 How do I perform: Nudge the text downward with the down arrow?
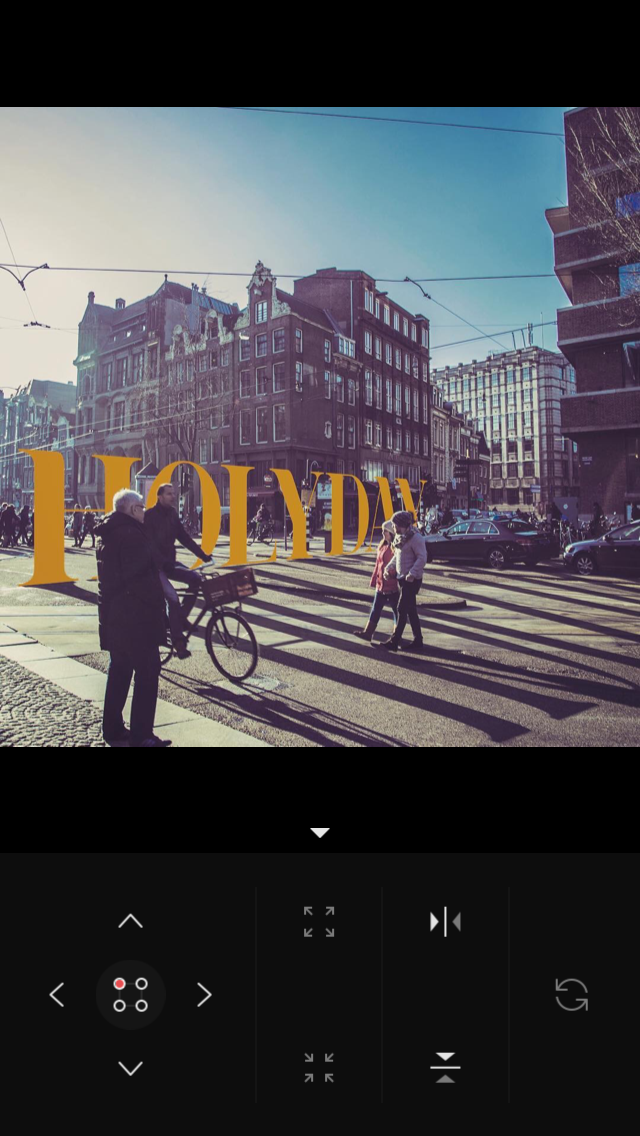tap(131, 1068)
